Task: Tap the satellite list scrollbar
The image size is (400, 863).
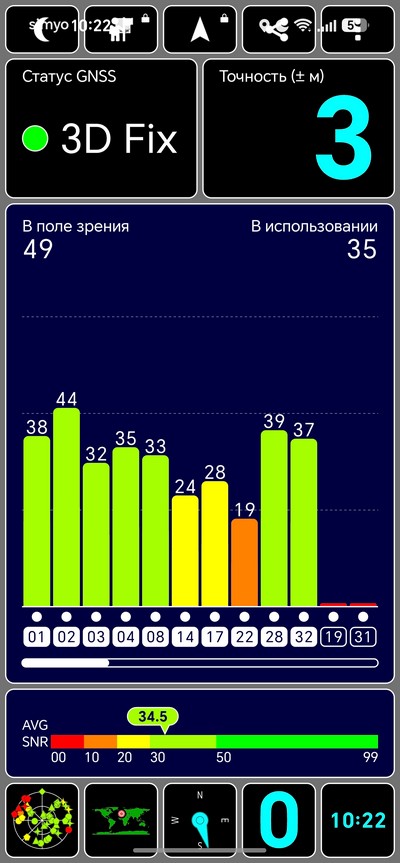Action: tap(200, 663)
